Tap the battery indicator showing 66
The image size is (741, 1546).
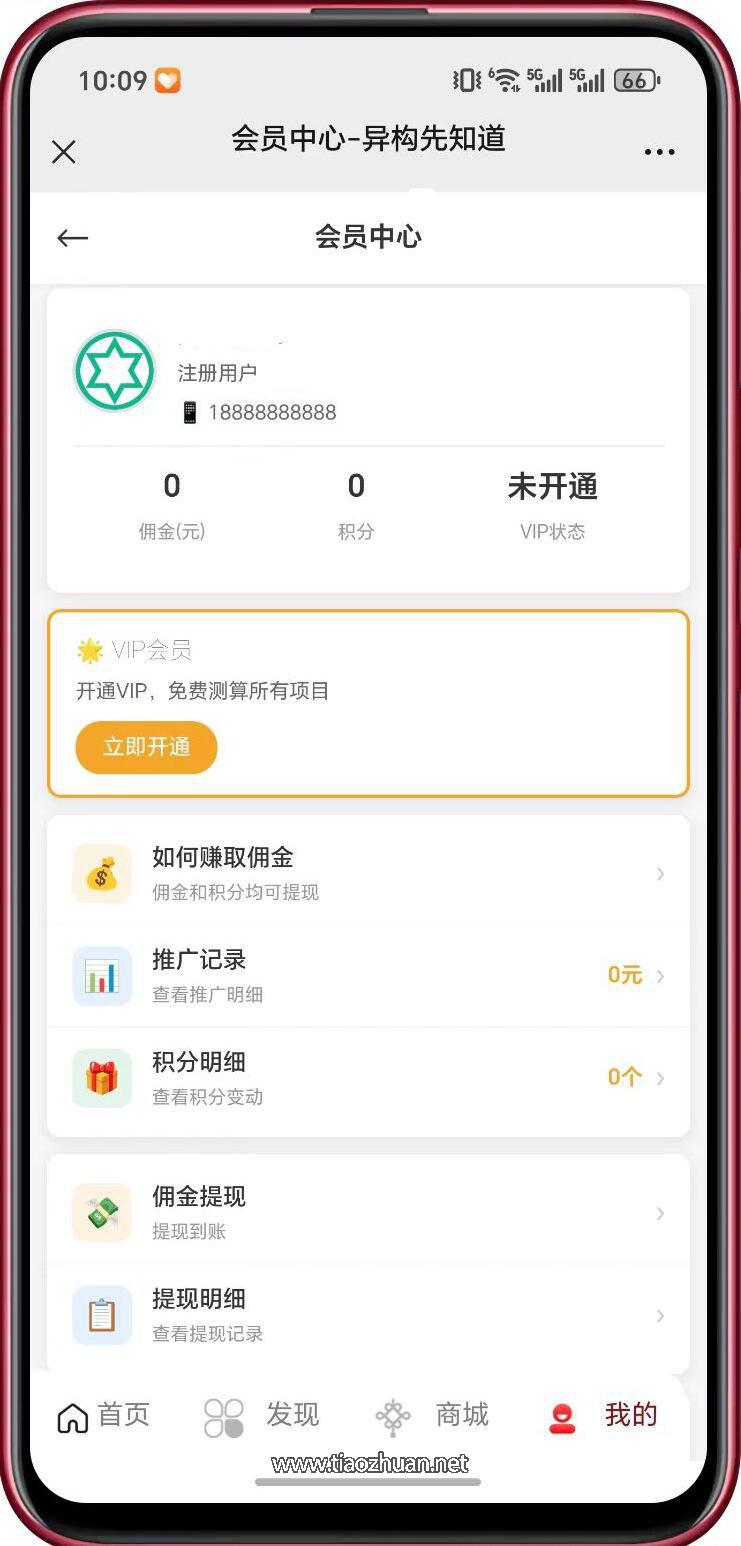click(x=634, y=81)
